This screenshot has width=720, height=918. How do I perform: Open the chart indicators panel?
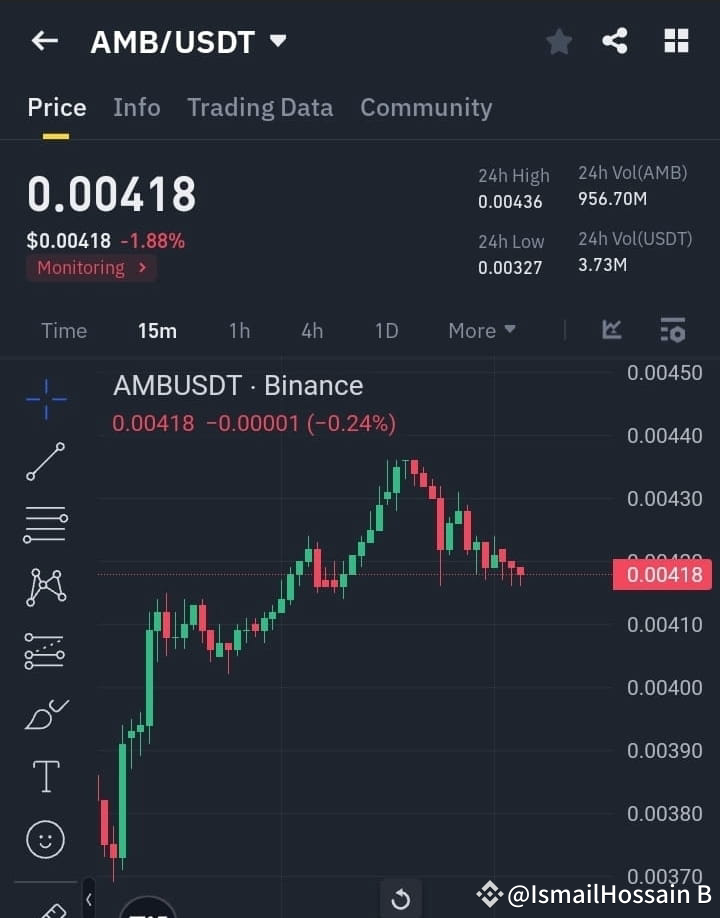(x=612, y=330)
